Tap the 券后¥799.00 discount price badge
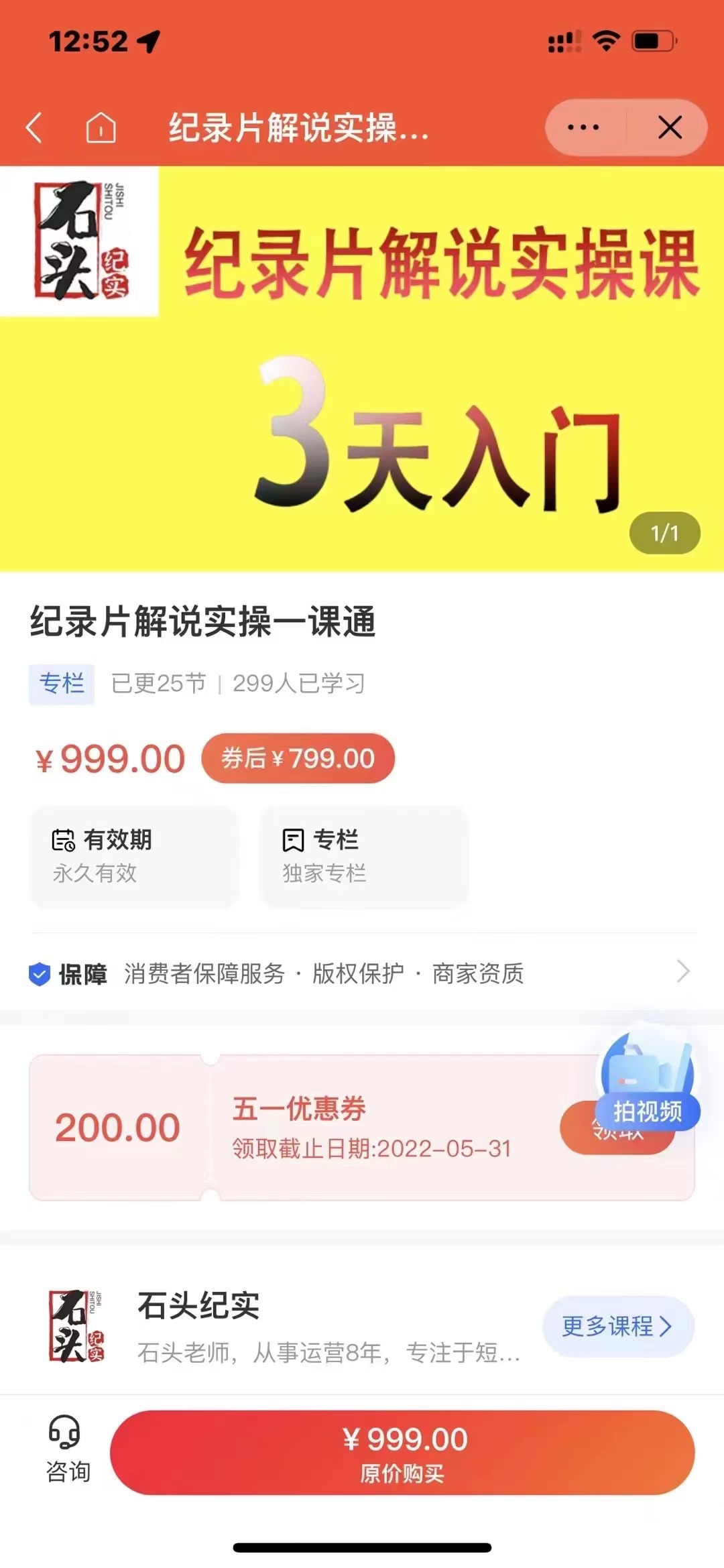Viewport: 724px width, 1568px height. pyautogui.click(x=296, y=758)
